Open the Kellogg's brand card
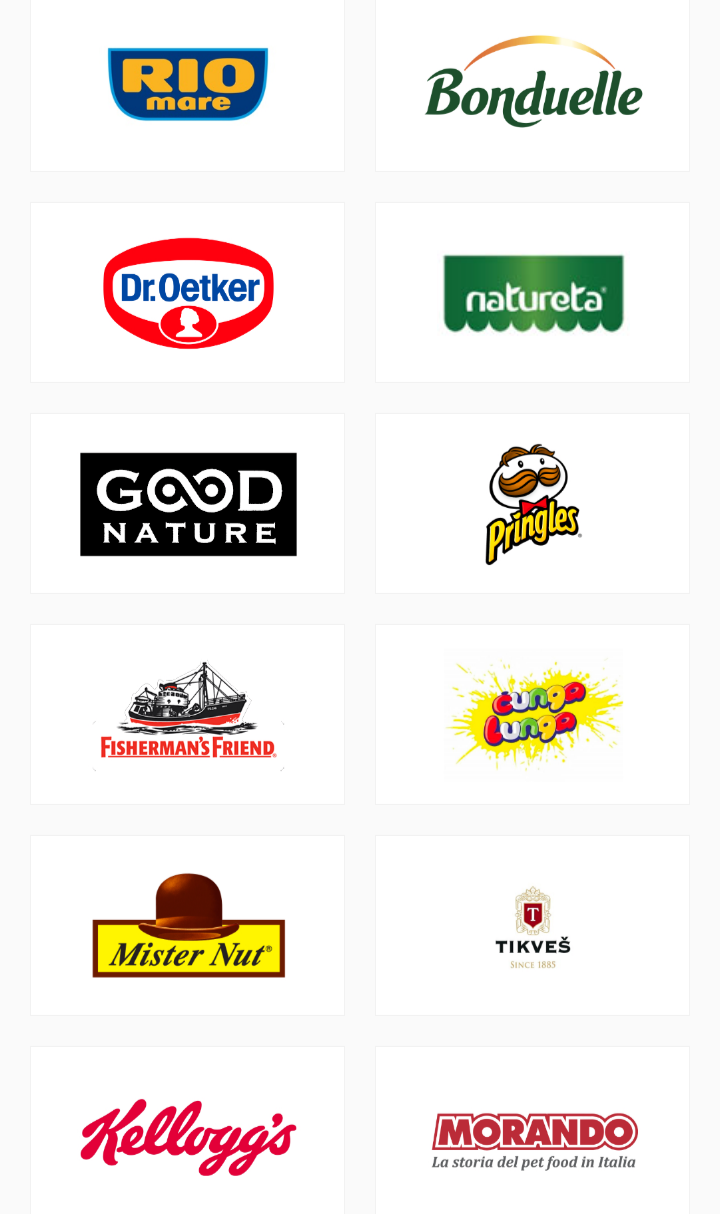The height and width of the screenshot is (1214, 720). click(188, 1135)
